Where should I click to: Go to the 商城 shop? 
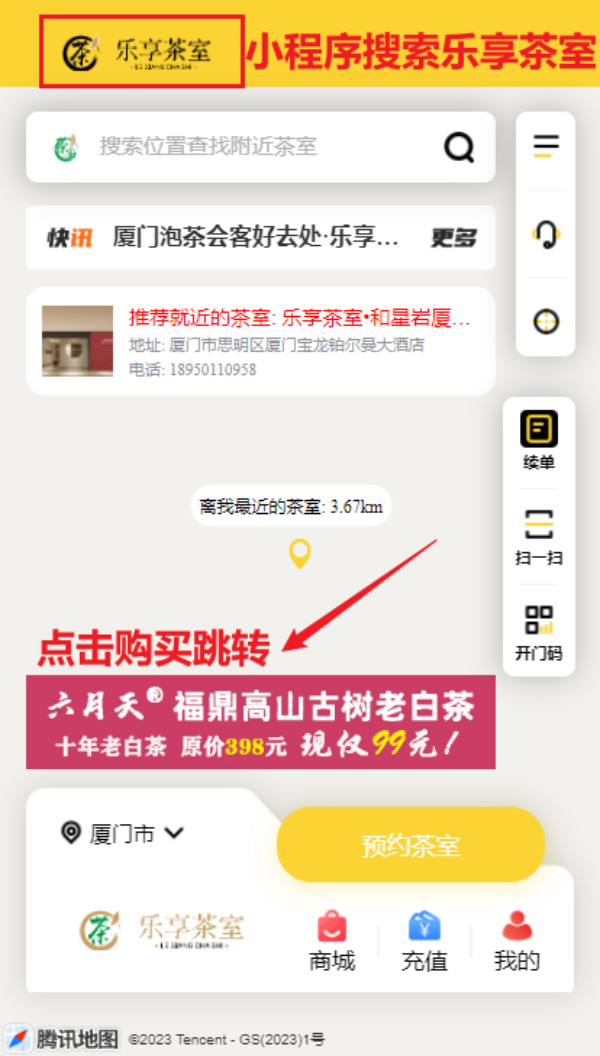[332, 941]
